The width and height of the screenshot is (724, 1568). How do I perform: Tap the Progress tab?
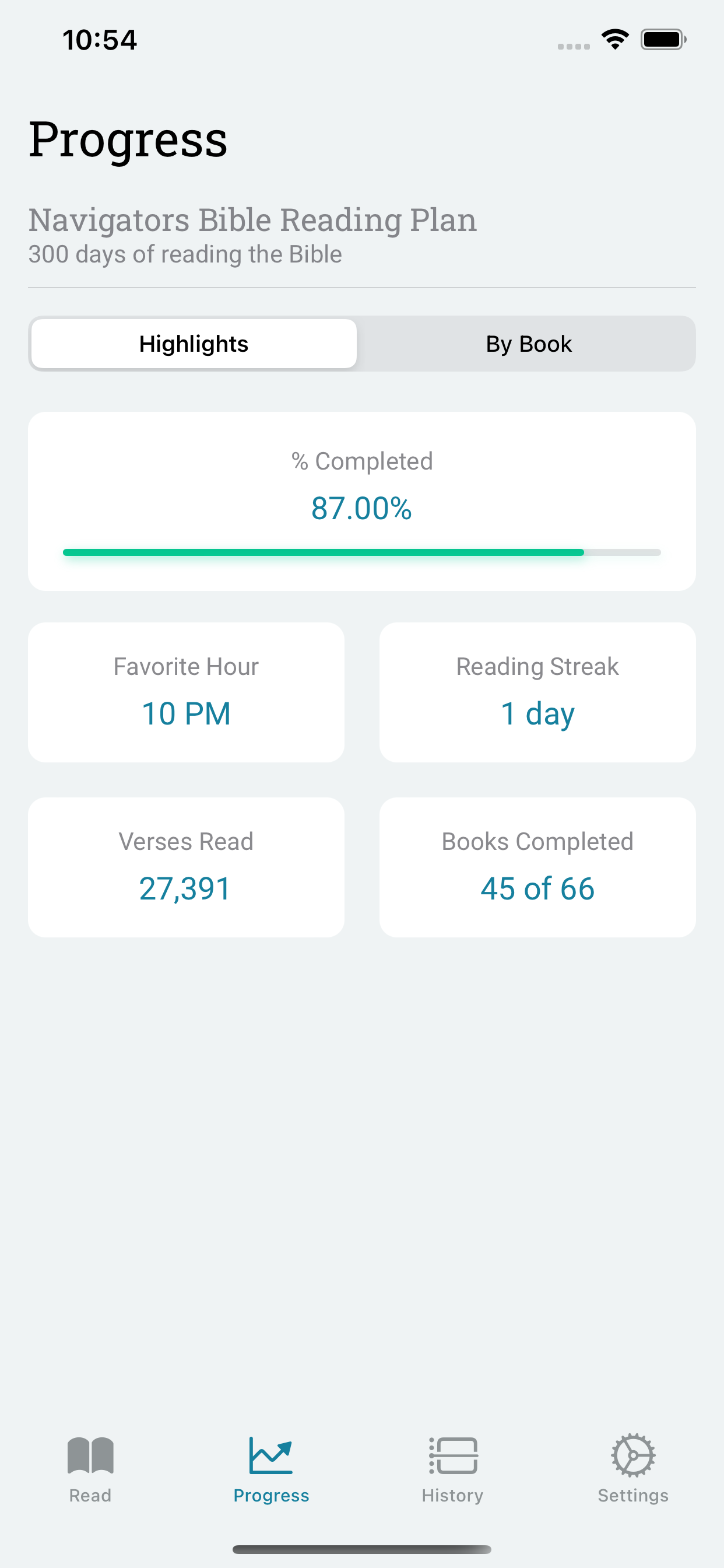pyautogui.click(x=271, y=1469)
